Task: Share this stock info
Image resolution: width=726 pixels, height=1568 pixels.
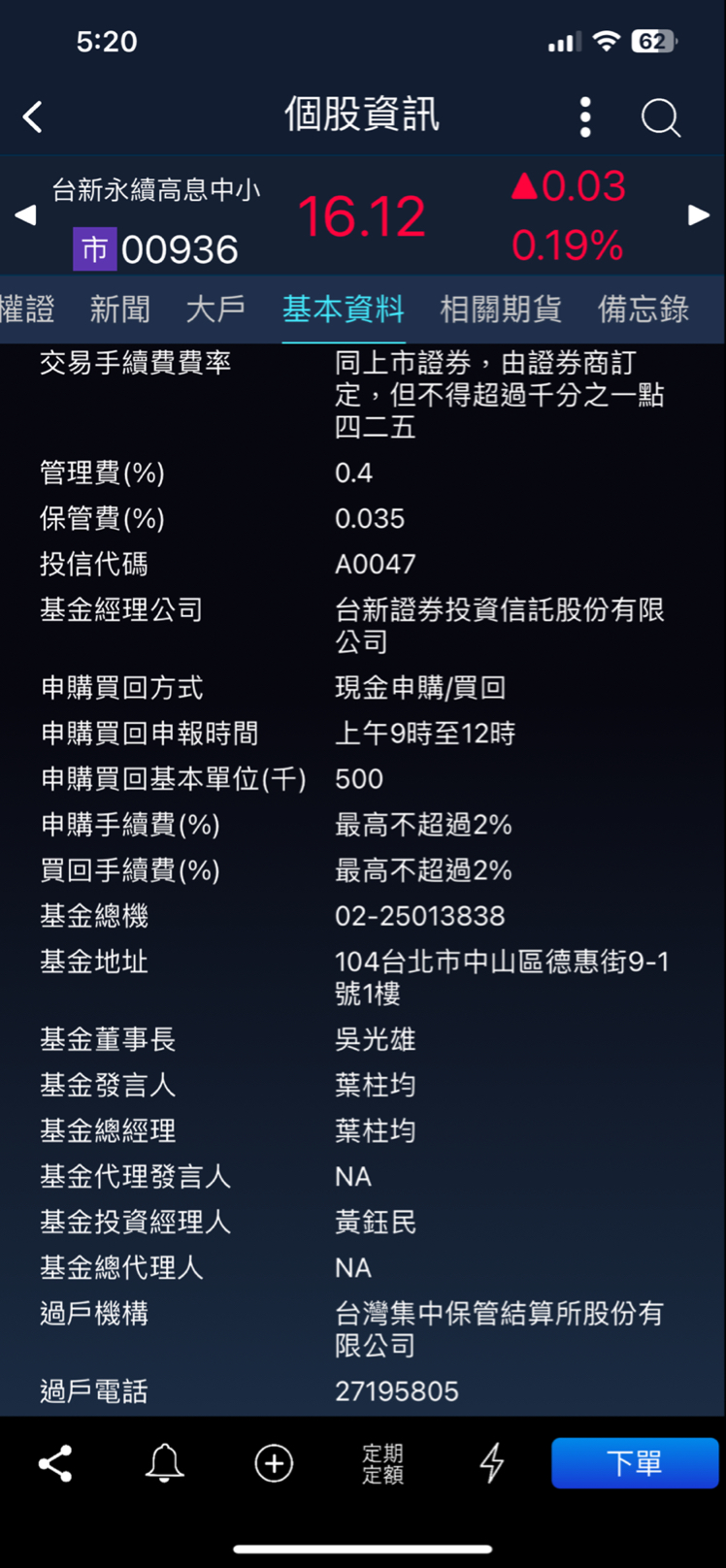Action: 55,1463
